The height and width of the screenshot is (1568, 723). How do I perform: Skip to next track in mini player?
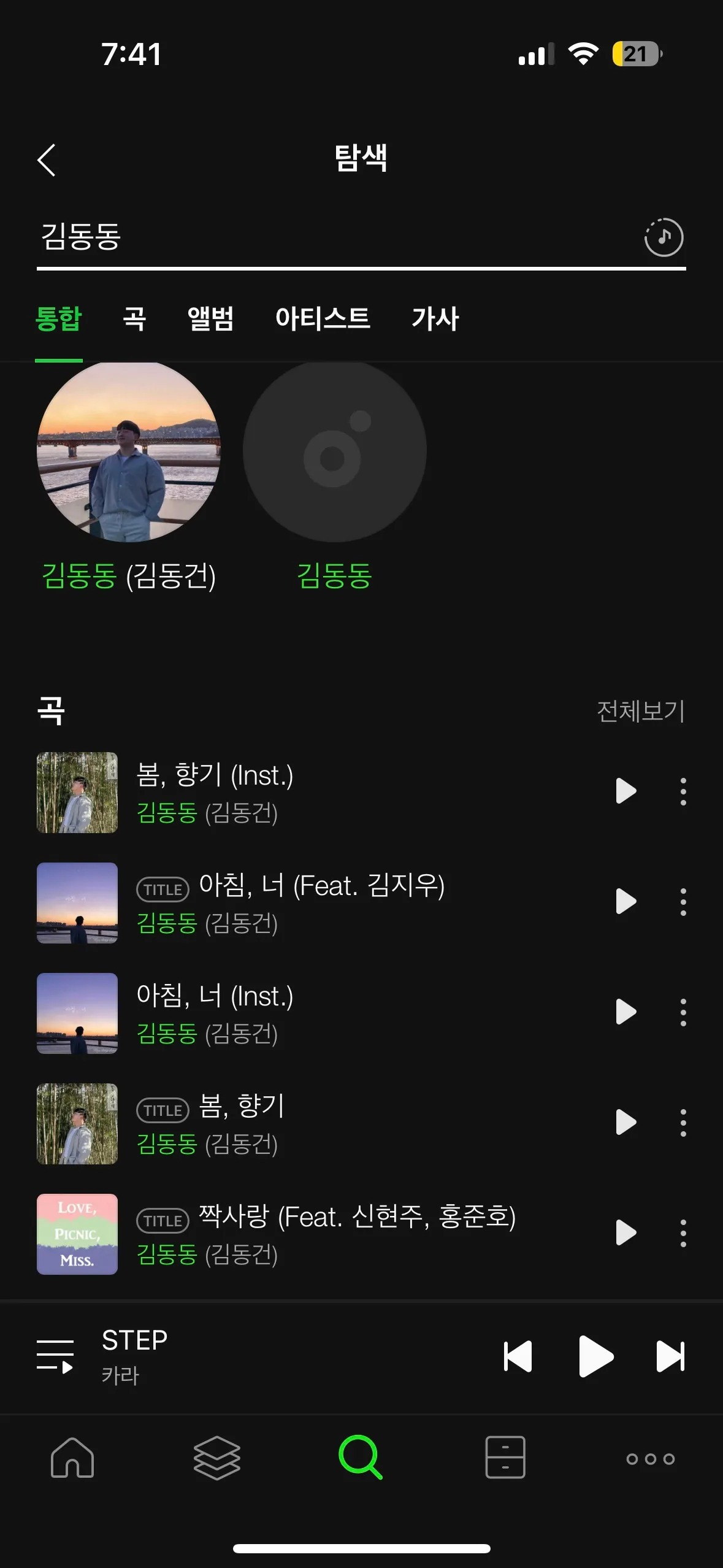[x=670, y=1358]
